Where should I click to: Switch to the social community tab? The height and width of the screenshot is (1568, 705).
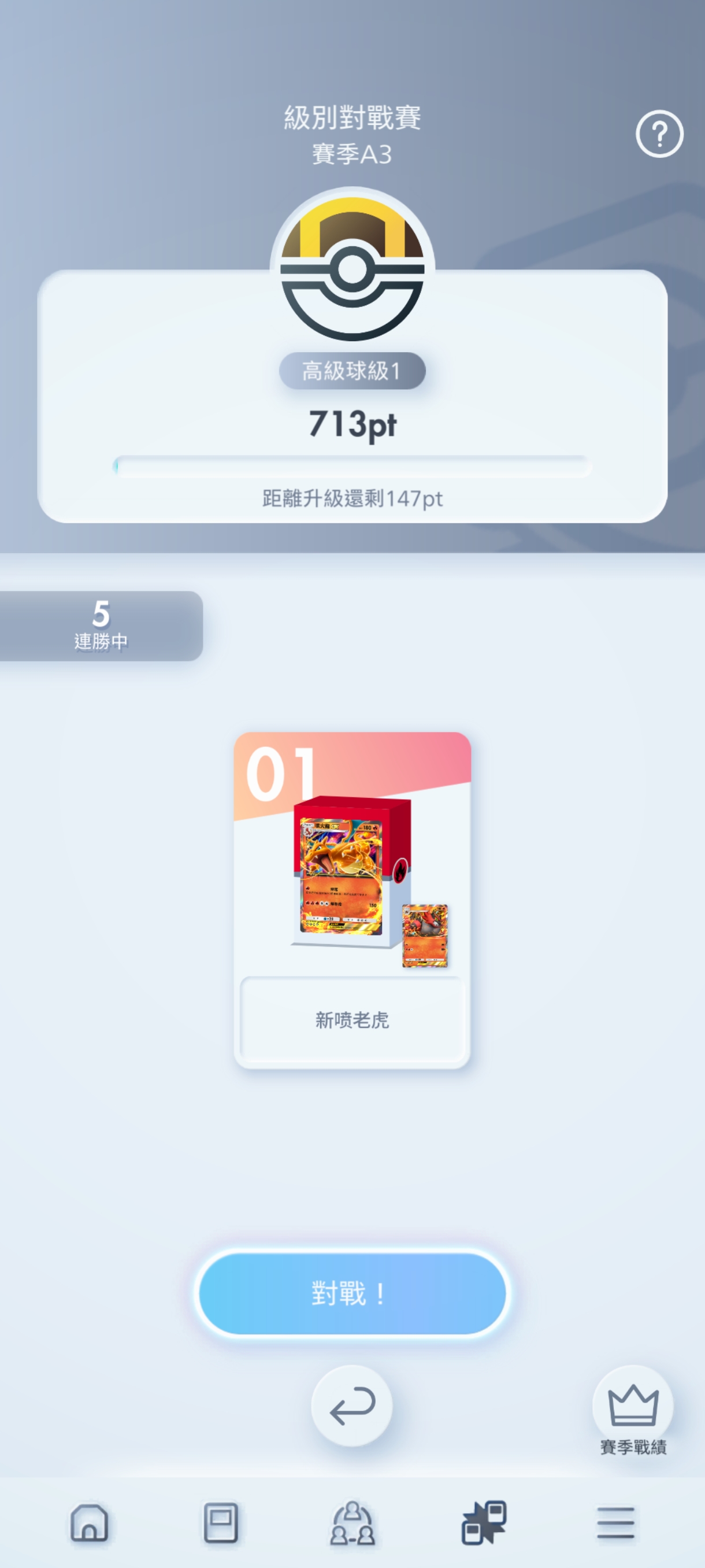(352, 1523)
